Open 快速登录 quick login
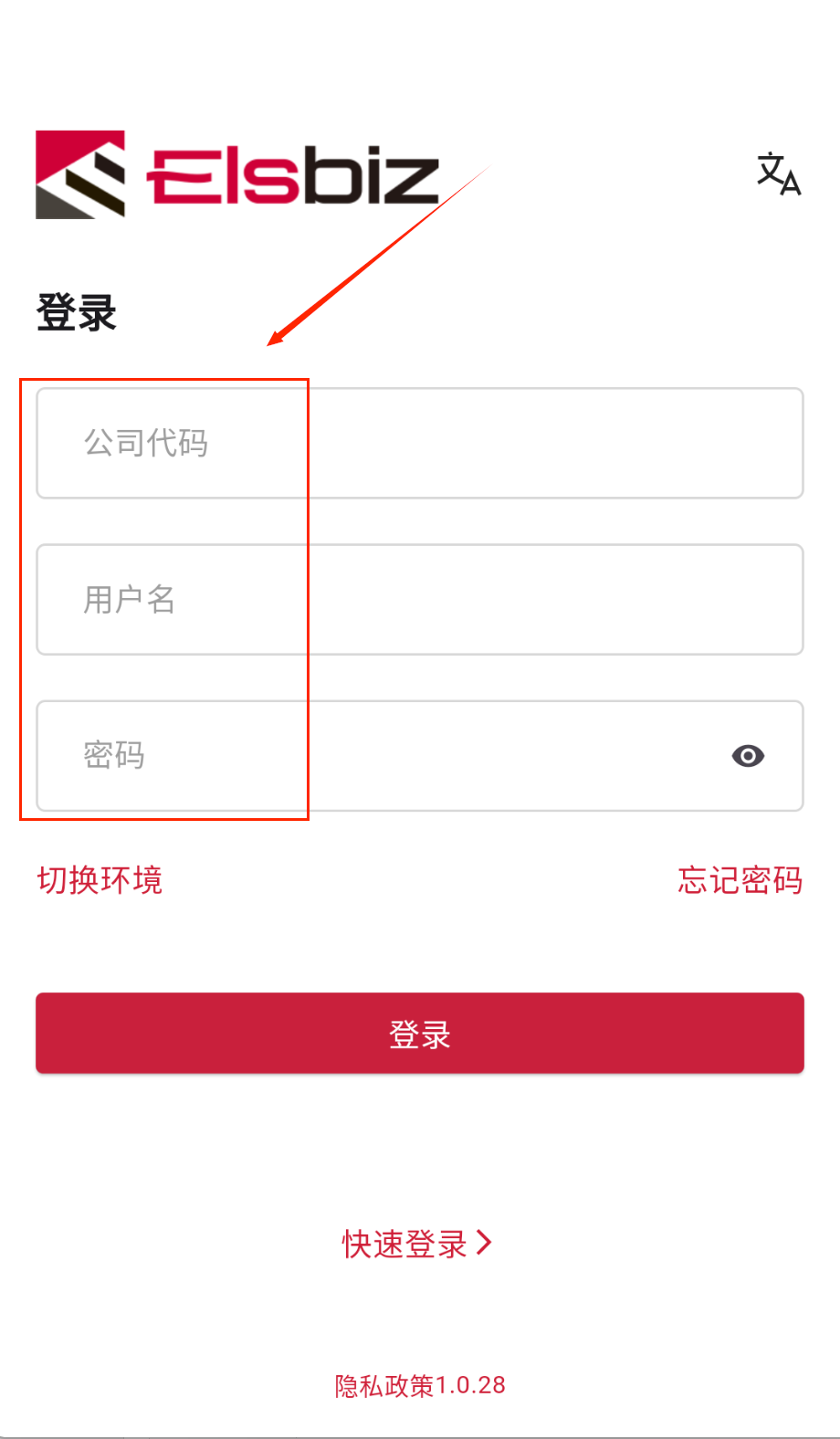Image resolution: width=840 pixels, height=1439 pixels. pos(417,1244)
